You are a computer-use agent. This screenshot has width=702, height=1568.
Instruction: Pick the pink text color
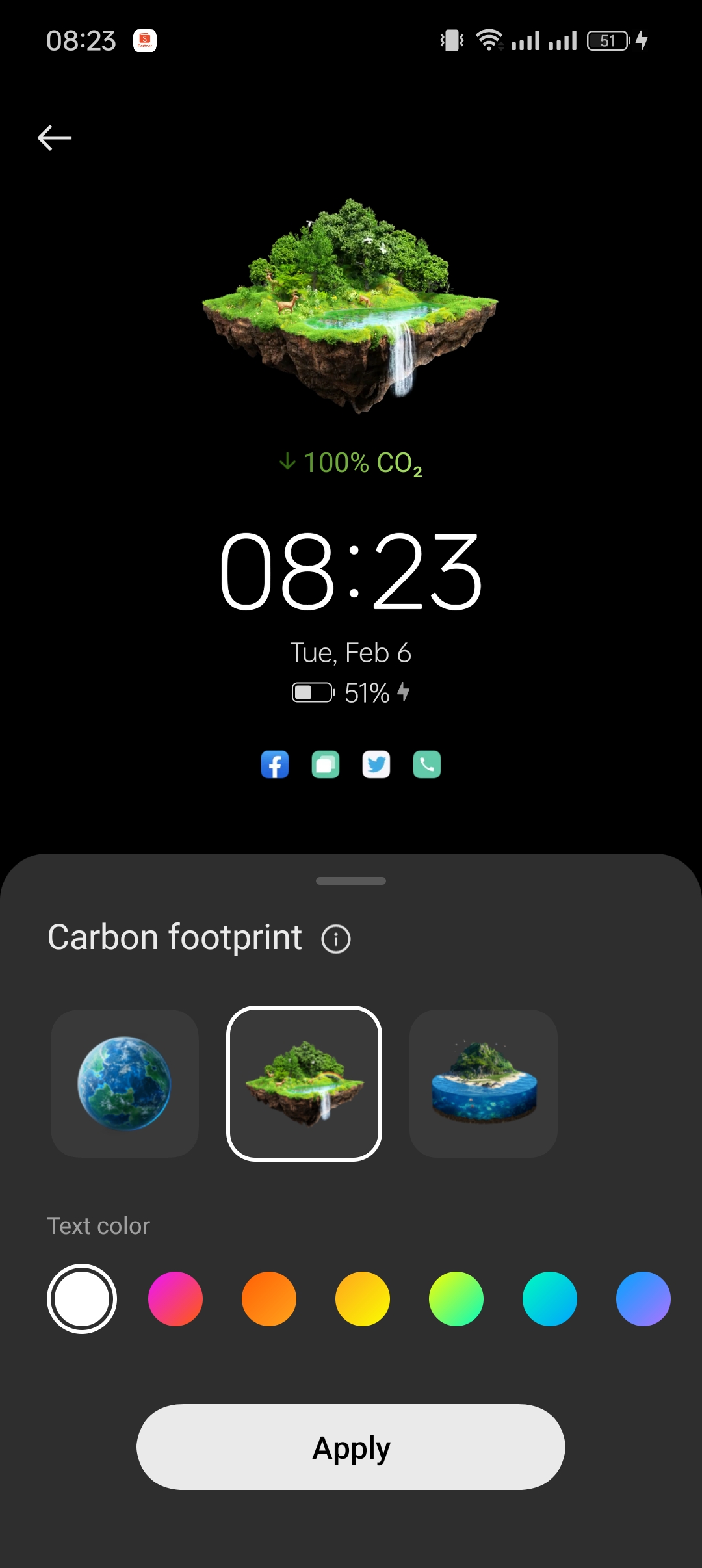pyautogui.click(x=175, y=1299)
